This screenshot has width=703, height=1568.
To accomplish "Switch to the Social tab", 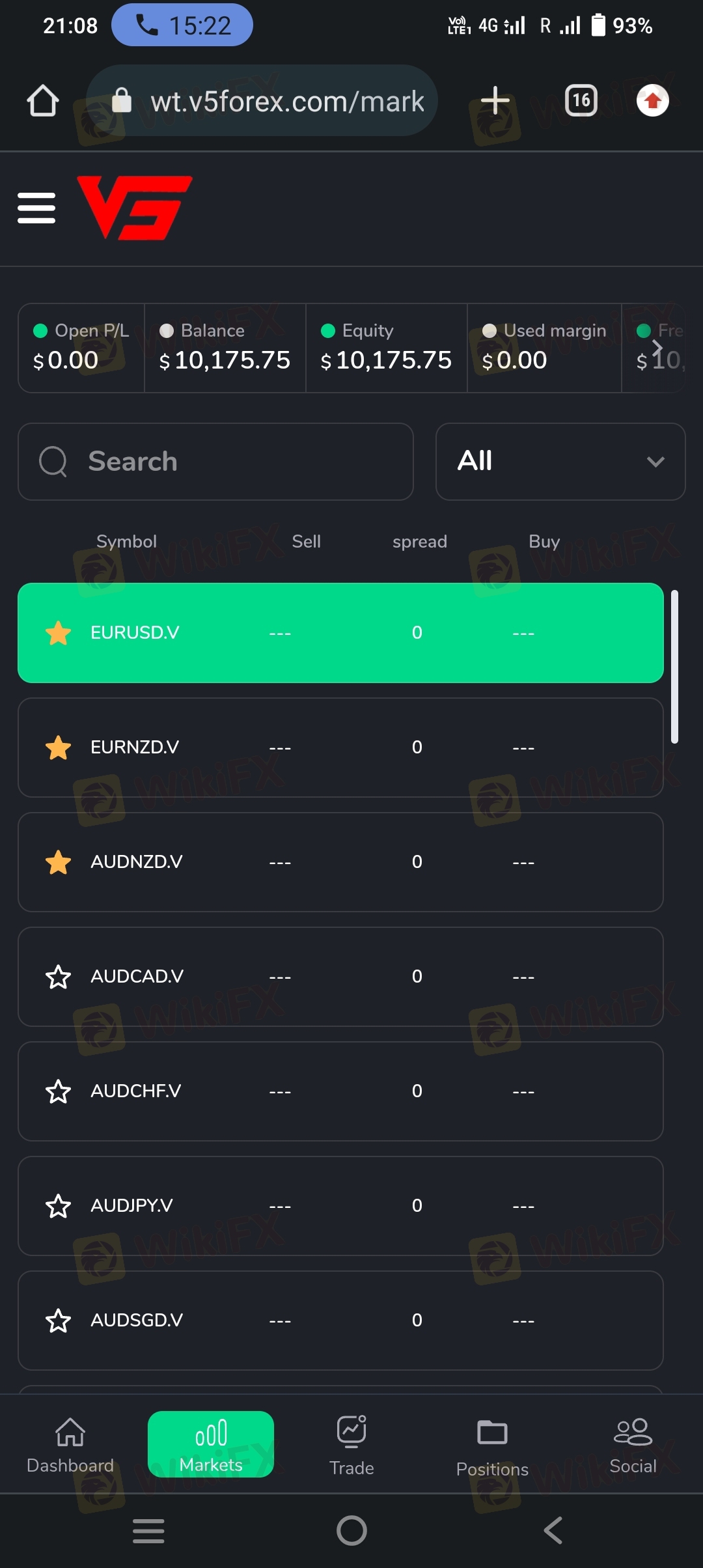I will tap(633, 1445).
